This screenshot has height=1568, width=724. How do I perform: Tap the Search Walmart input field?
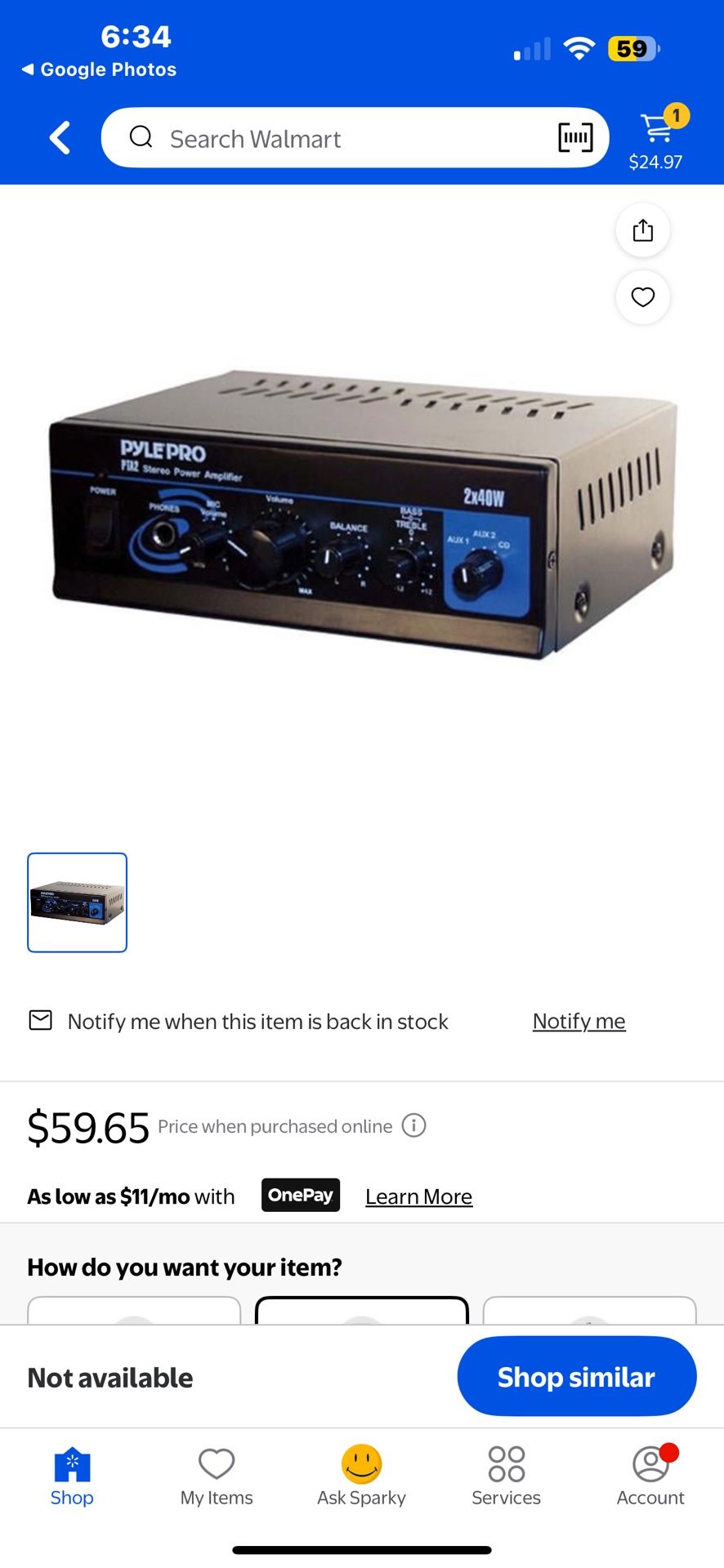click(x=327, y=137)
